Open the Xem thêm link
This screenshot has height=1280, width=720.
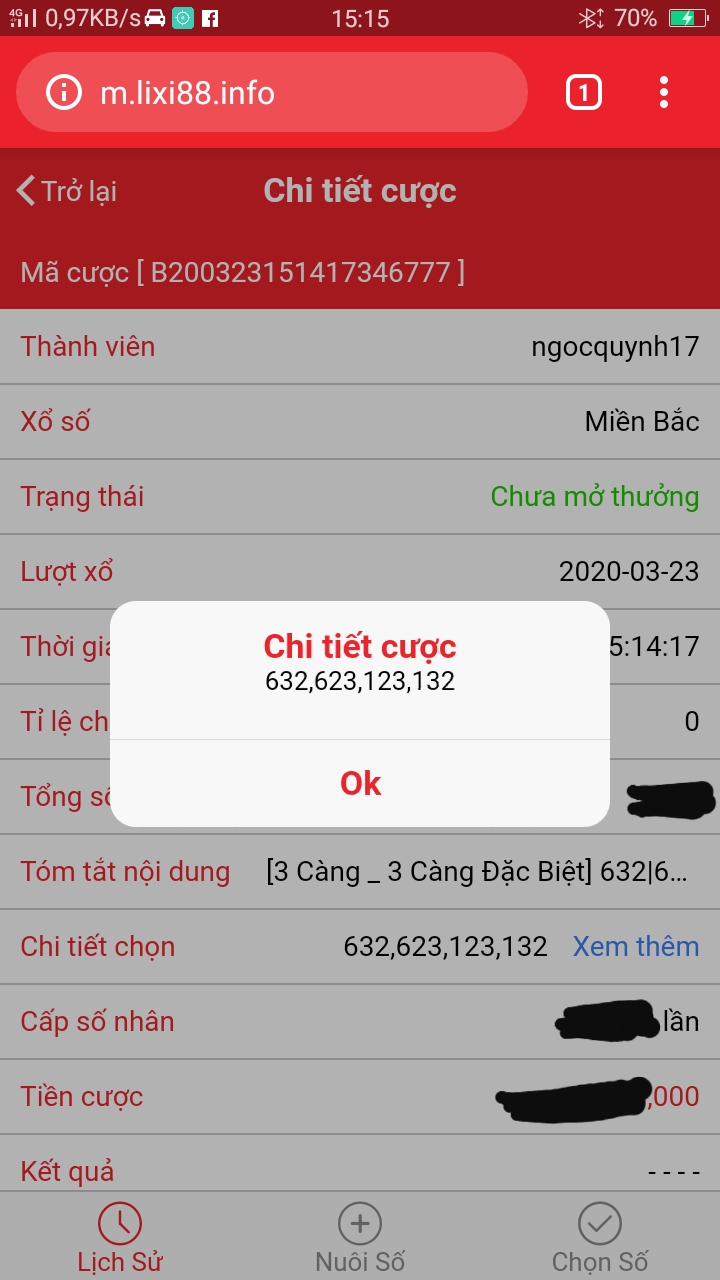tap(635, 946)
